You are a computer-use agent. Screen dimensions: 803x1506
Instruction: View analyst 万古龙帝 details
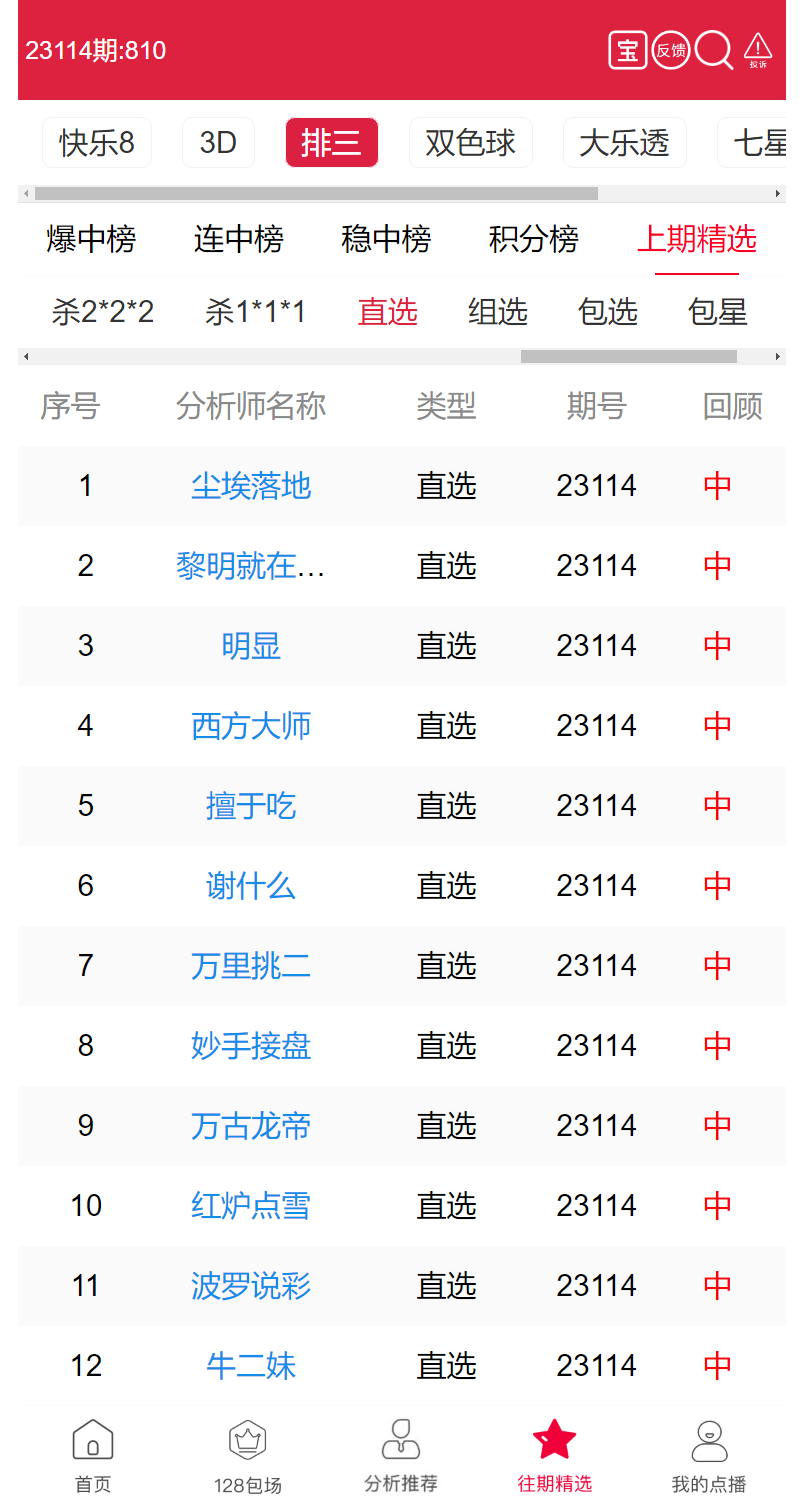pyautogui.click(x=251, y=1126)
